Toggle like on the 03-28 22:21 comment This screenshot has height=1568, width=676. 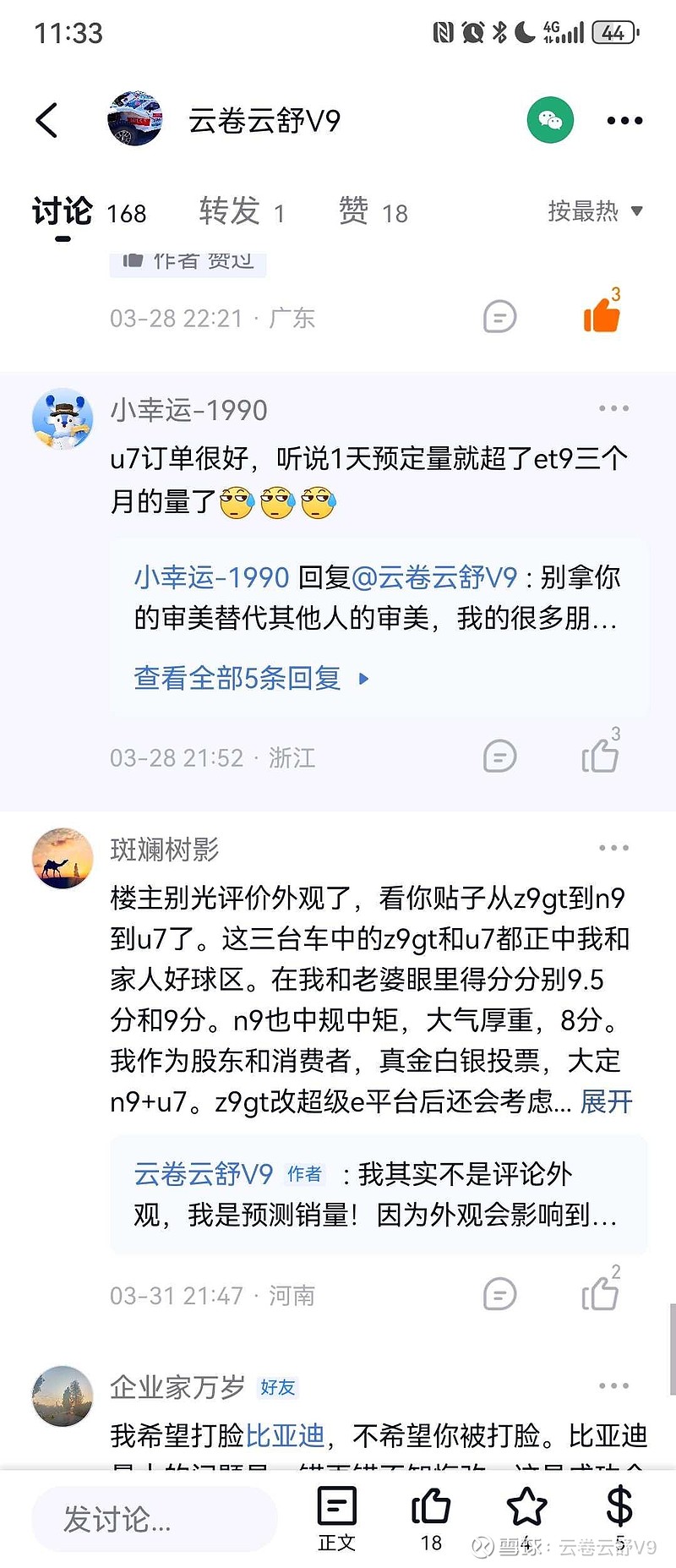coord(601,313)
